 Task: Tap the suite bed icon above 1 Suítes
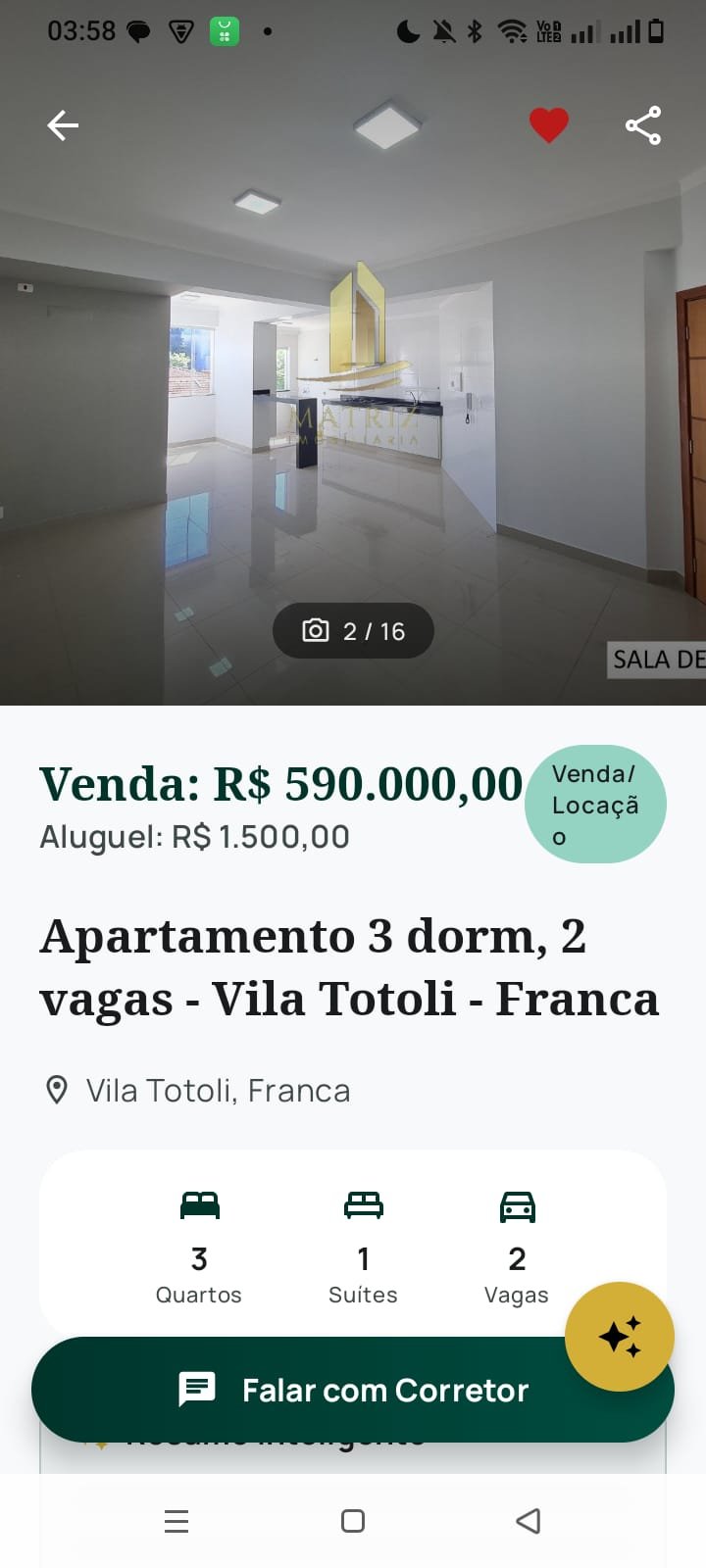click(x=363, y=1206)
